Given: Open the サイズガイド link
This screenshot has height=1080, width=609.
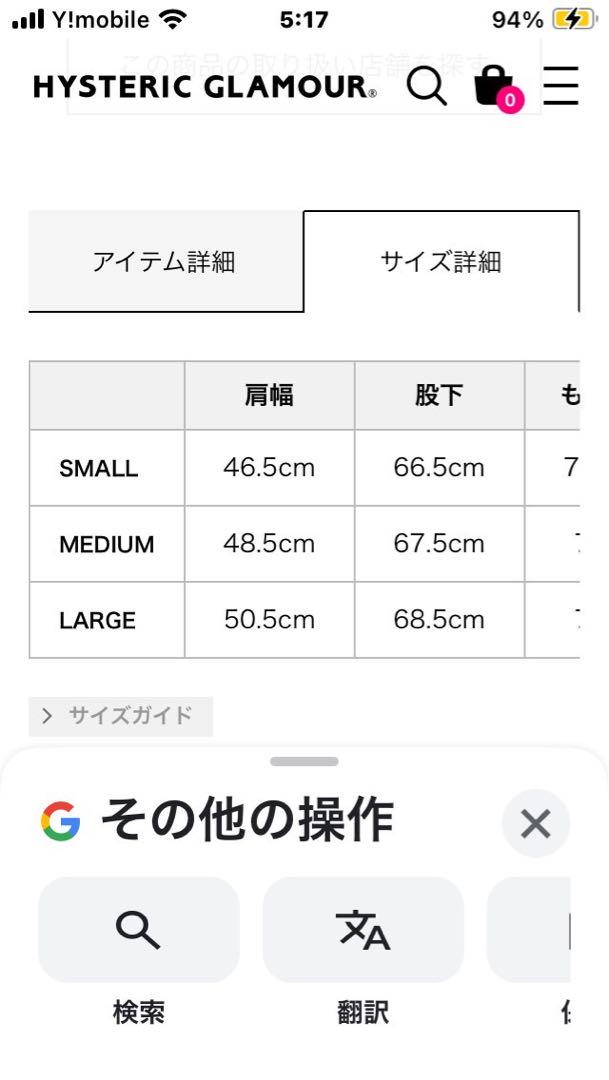Looking at the screenshot, I should click(121, 716).
